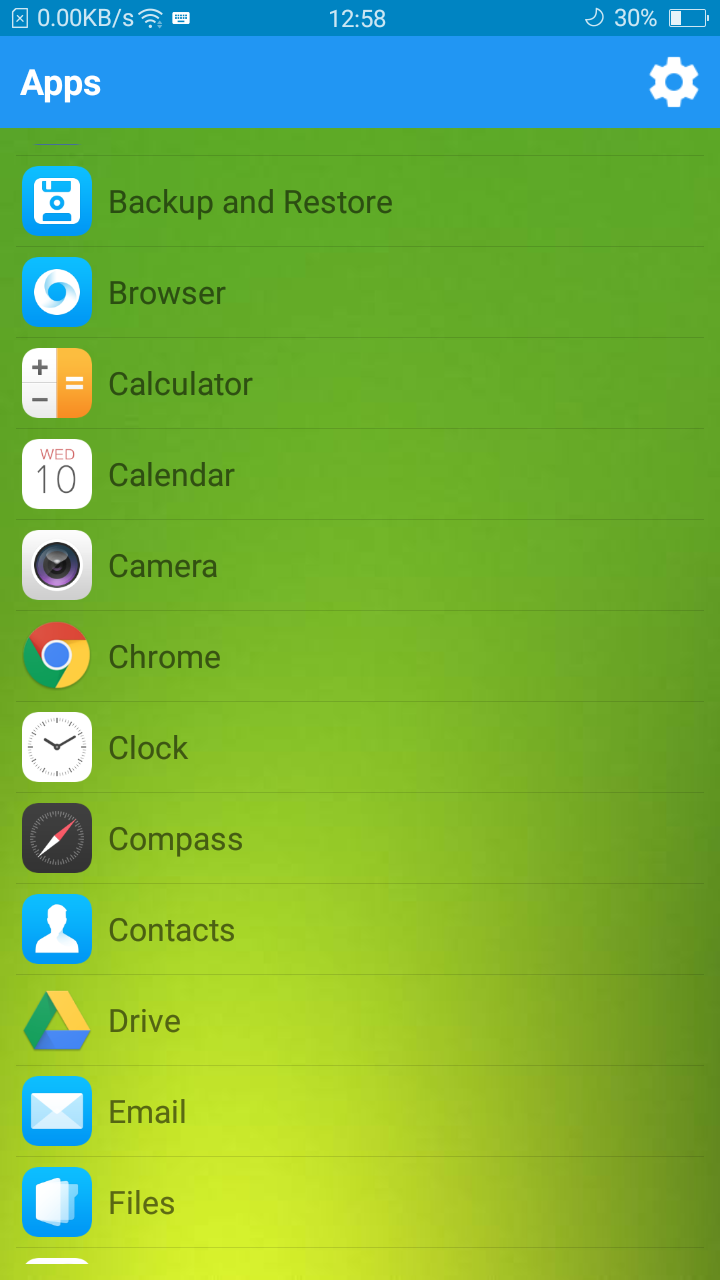Tap the clock showing 12:58
Viewport: 720px width, 1280px height.
tap(358, 17)
